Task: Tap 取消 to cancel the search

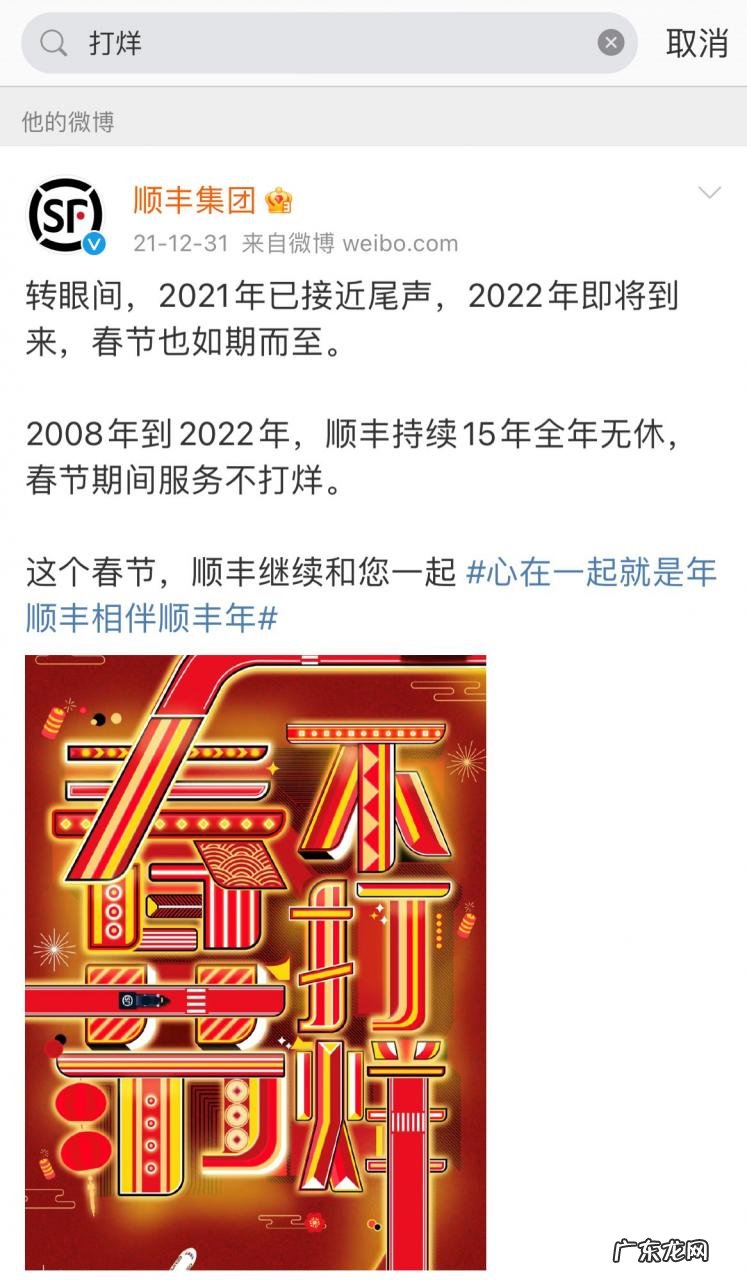Action: (x=696, y=43)
